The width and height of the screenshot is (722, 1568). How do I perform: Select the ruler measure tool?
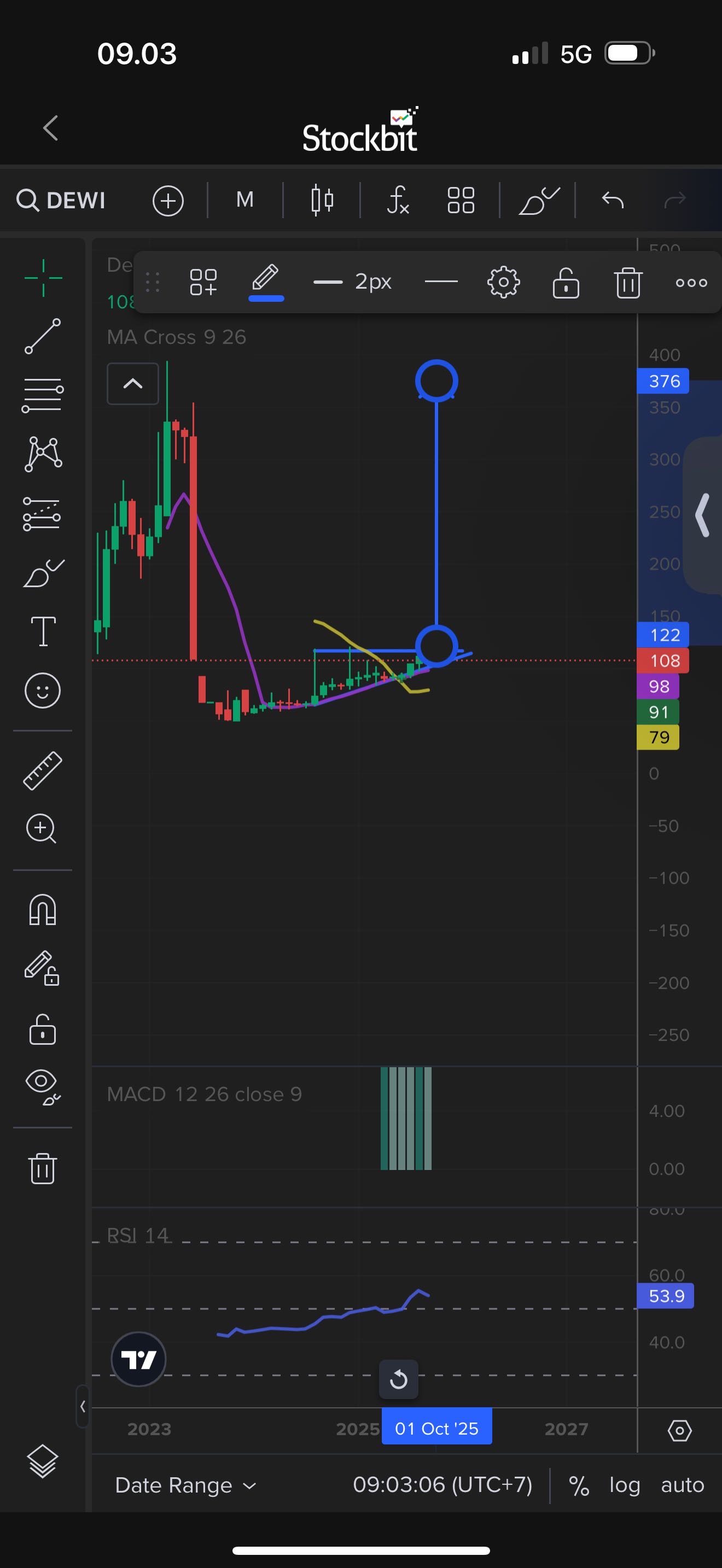pos(43,770)
